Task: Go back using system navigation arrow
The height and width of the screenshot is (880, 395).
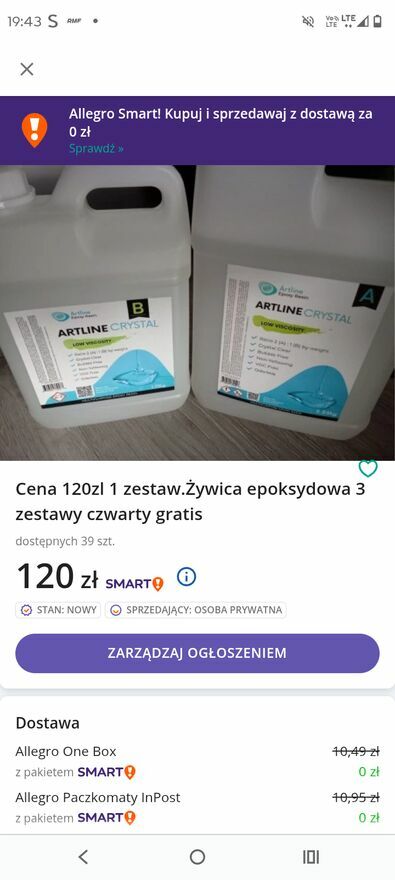Action: point(83,856)
